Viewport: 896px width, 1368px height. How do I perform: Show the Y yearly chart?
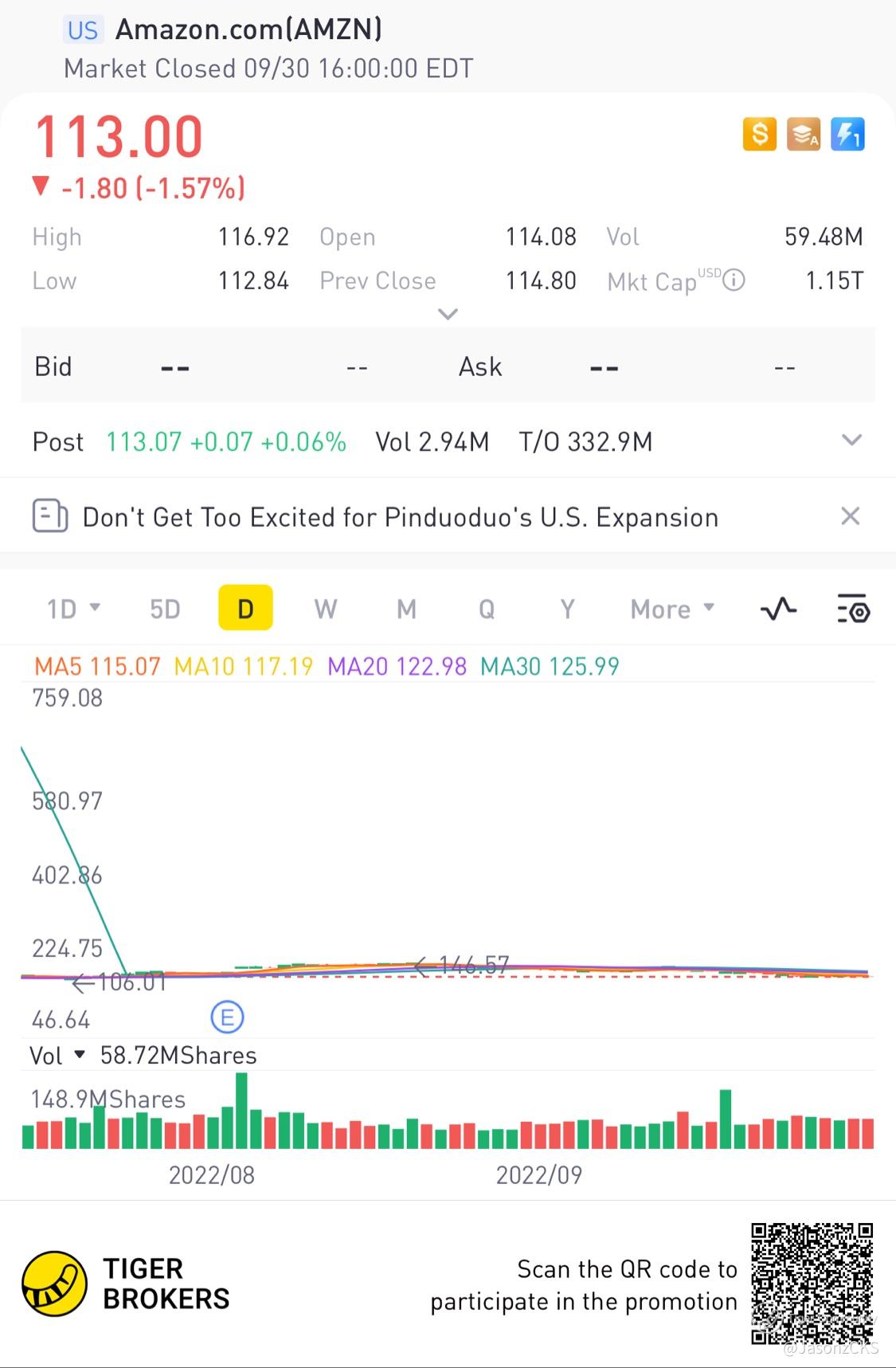click(567, 610)
